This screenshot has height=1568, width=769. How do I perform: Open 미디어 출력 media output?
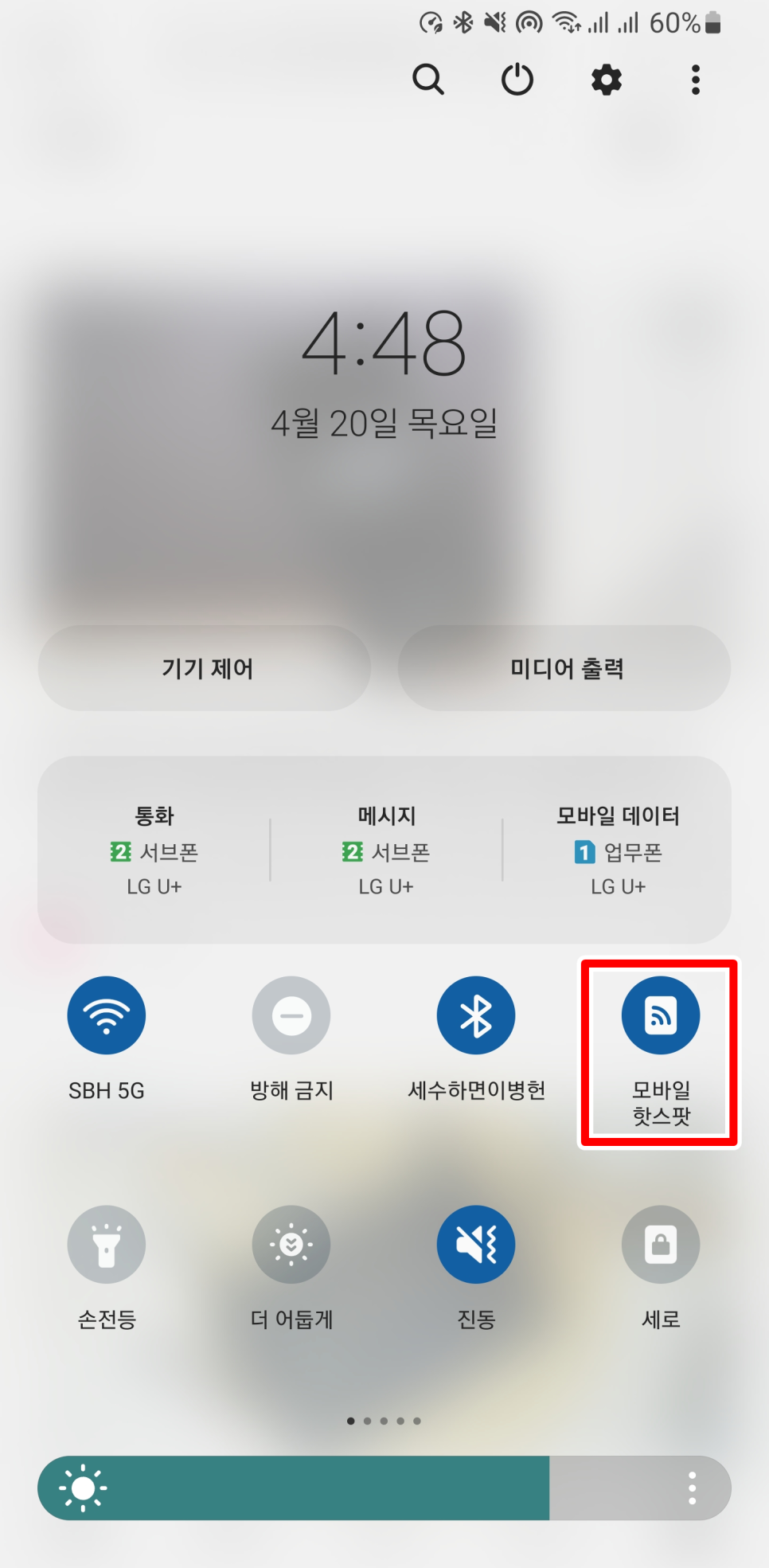point(564,668)
